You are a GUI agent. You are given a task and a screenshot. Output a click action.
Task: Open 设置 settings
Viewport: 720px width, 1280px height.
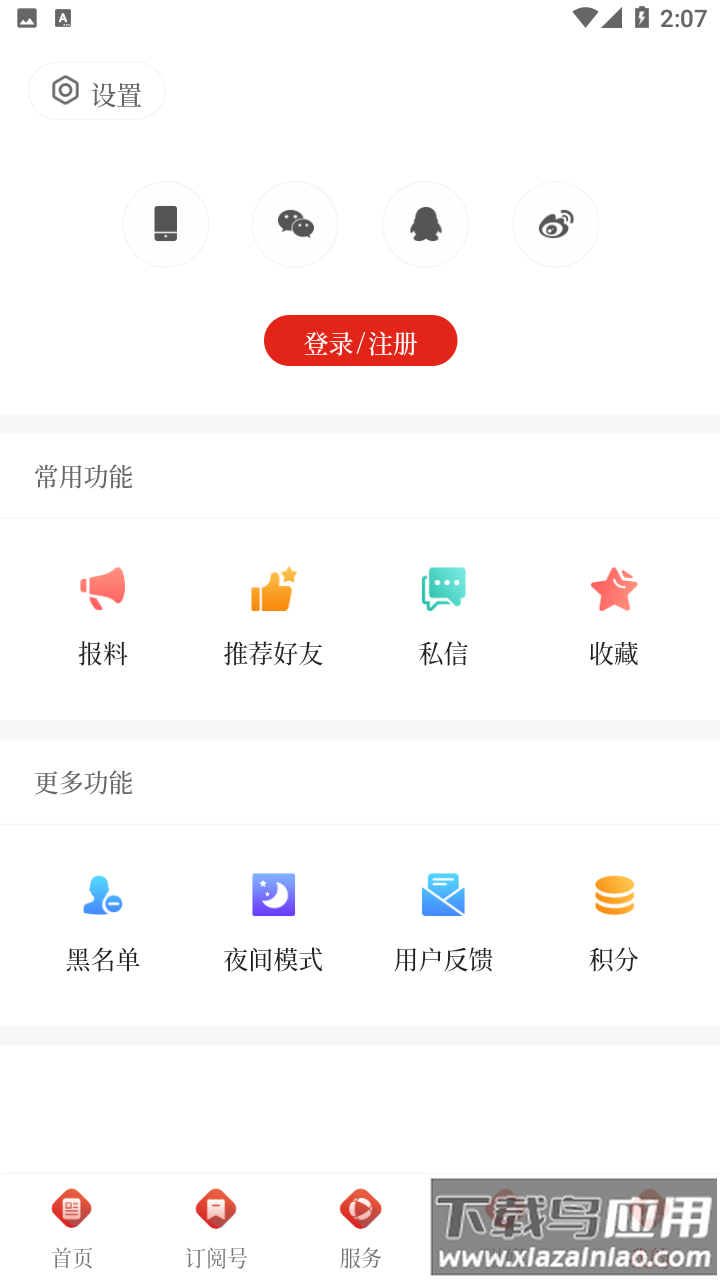click(97, 92)
